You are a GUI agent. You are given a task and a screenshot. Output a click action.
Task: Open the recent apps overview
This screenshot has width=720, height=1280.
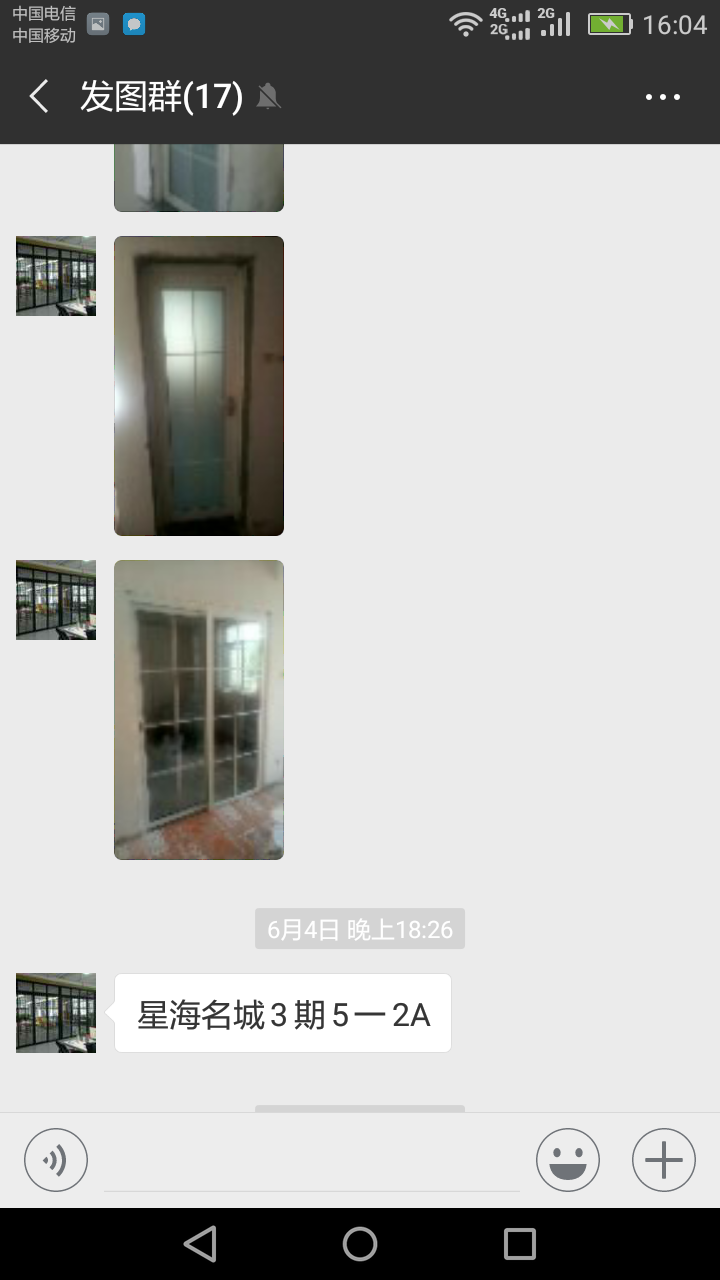coord(520,1244)
